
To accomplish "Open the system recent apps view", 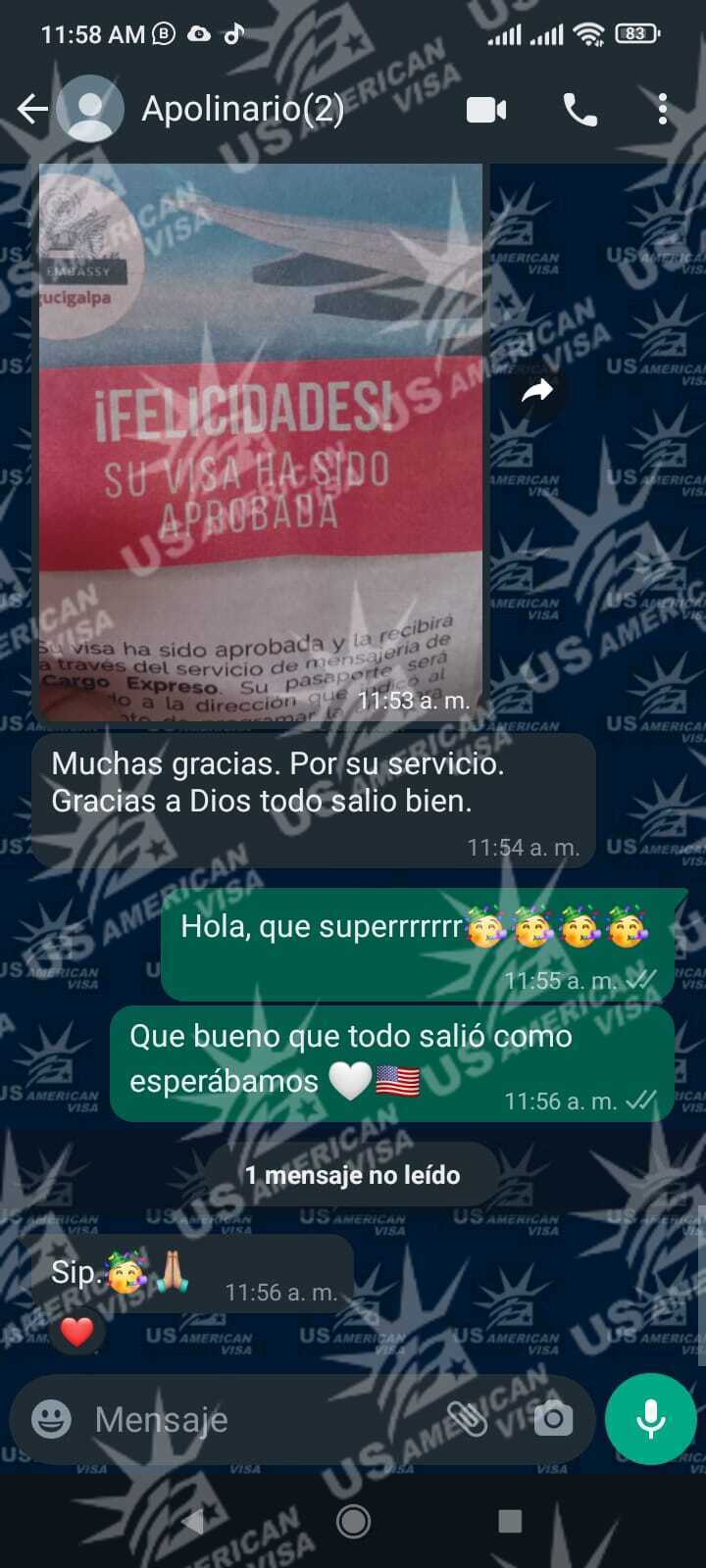I will pyautogui.click(x=510, y=1521).
